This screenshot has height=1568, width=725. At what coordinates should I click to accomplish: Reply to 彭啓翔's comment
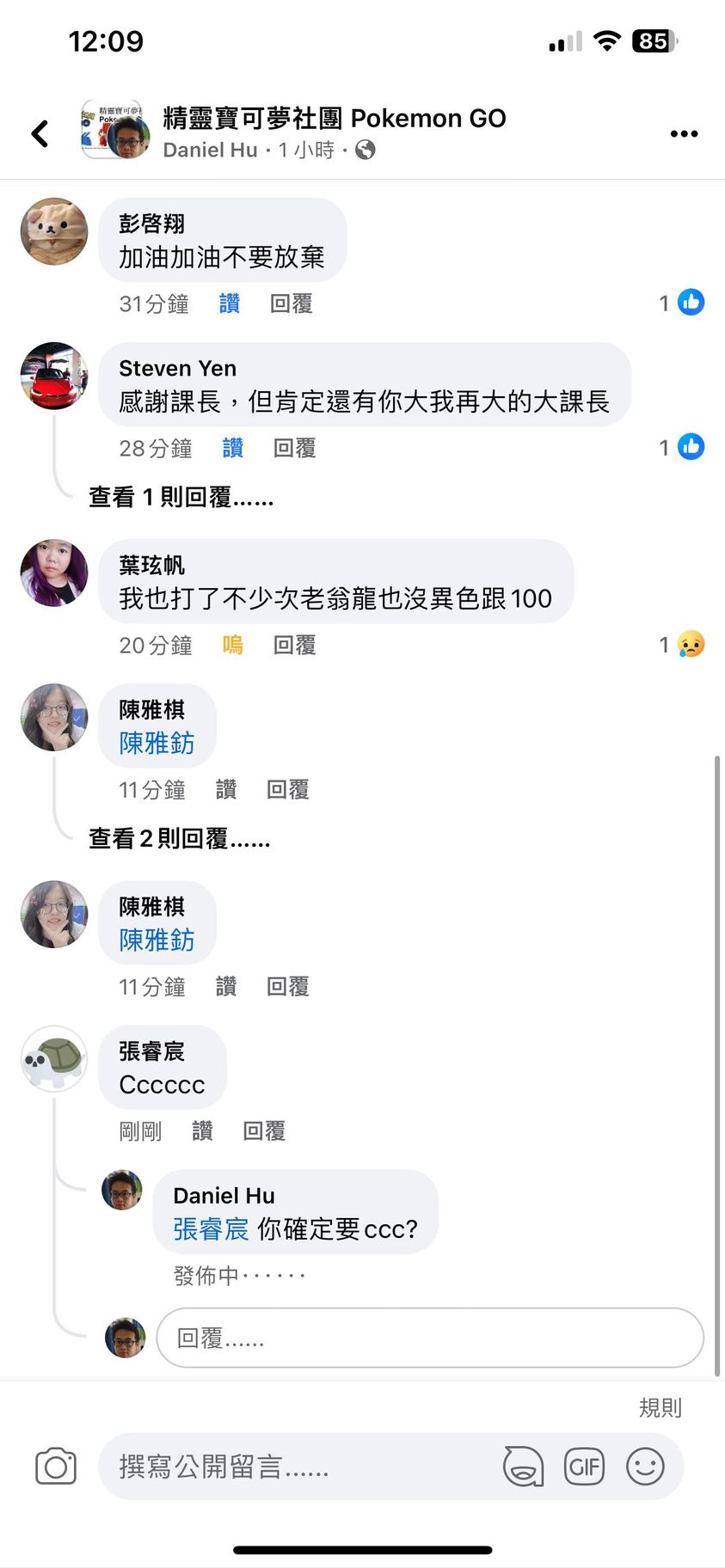click(291, 303)
